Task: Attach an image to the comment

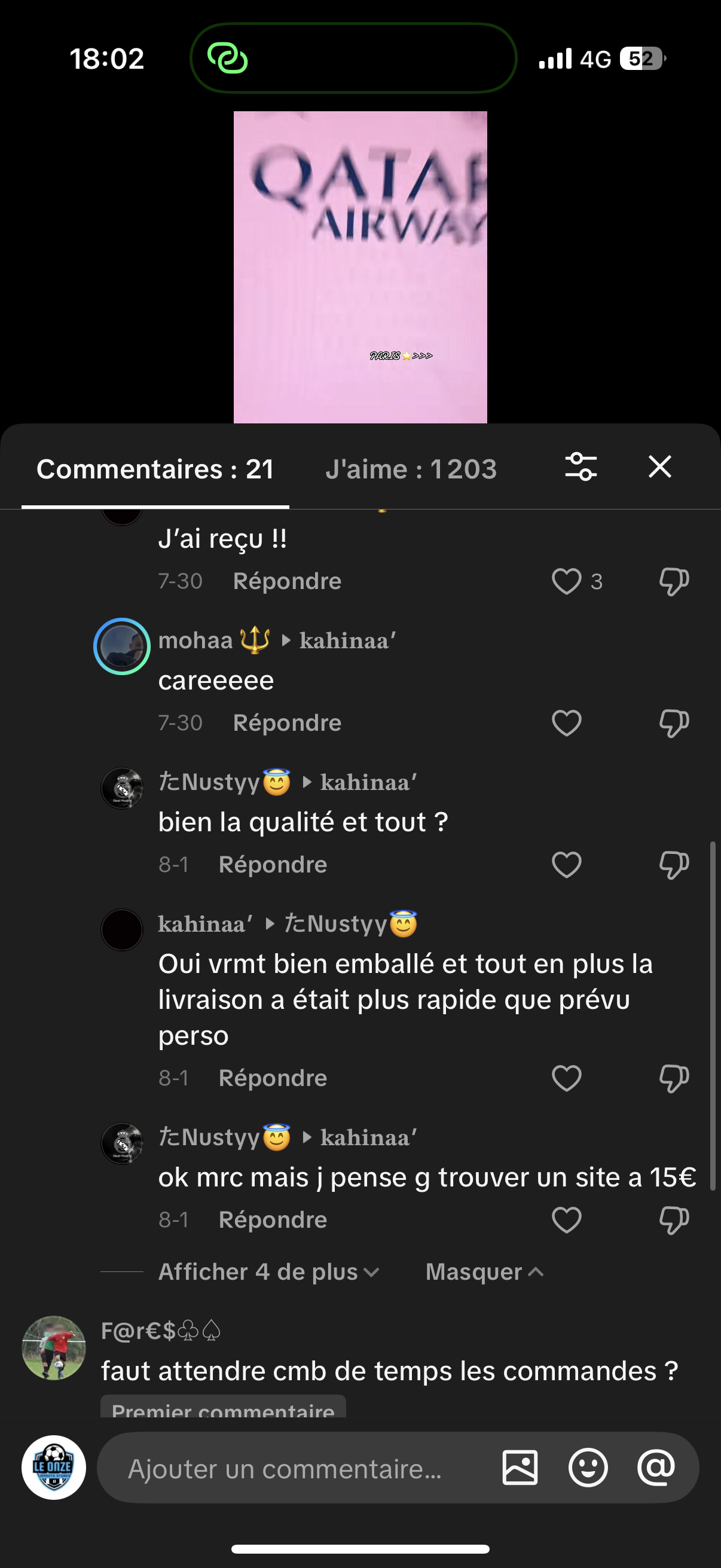Action: pos(520,1468)
